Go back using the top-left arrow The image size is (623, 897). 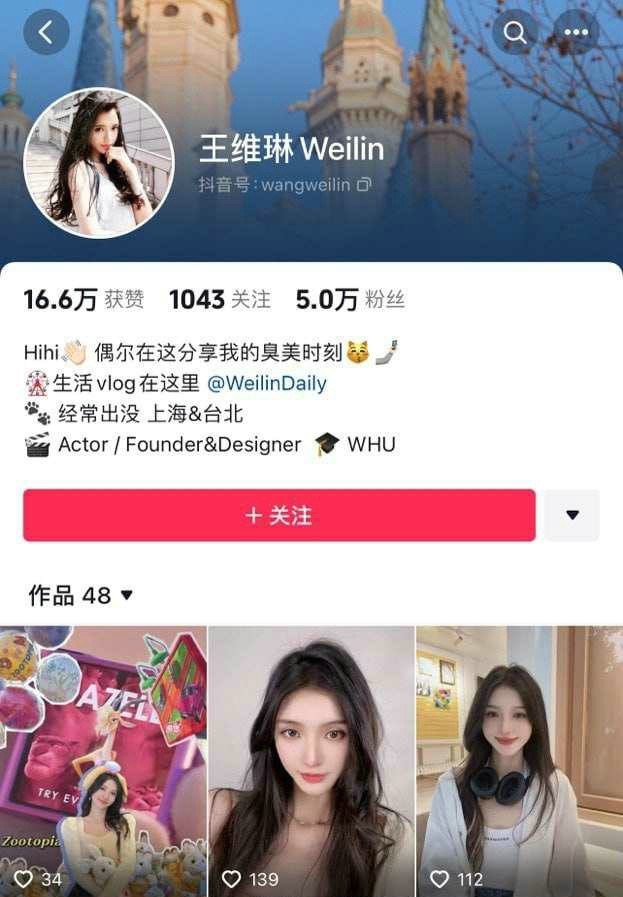[x=46, y=32]
